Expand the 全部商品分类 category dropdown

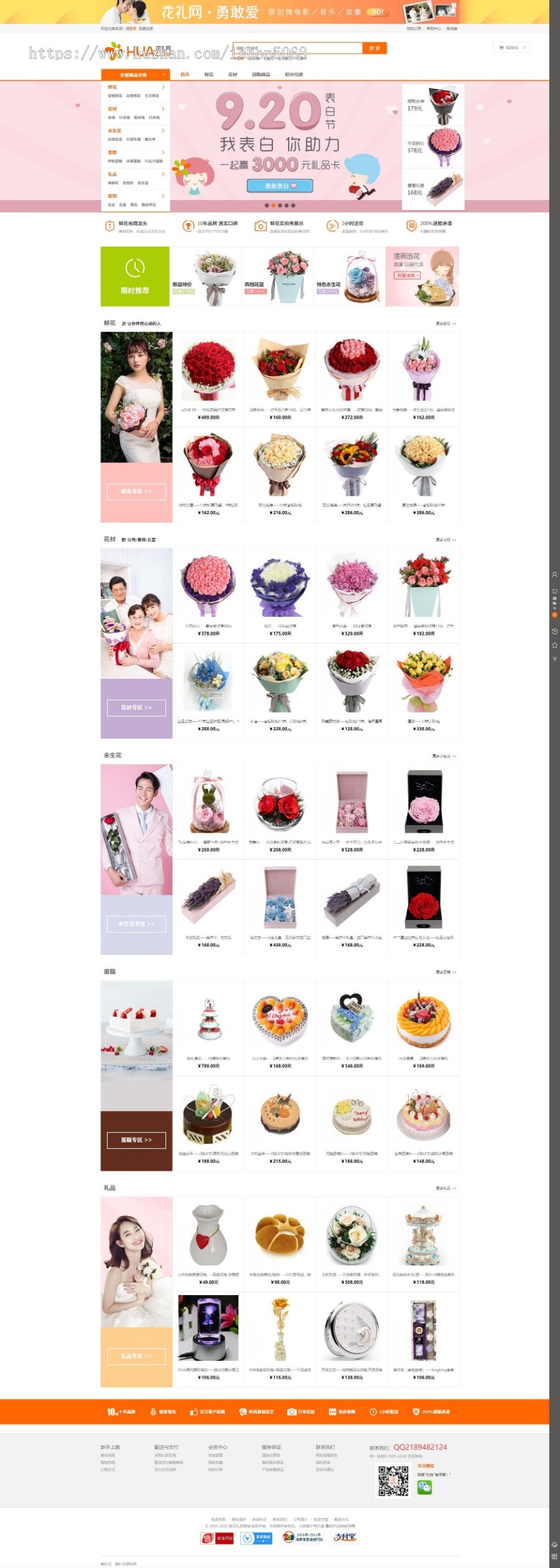(135, 75)
